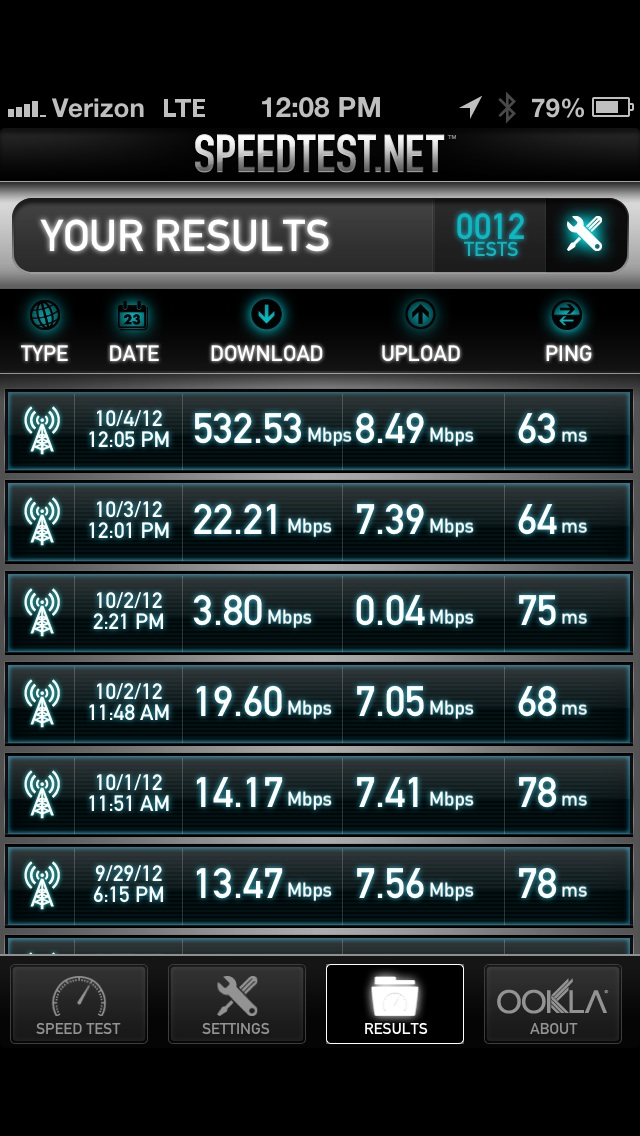640x1136 pixels.
Task: Select the 9/29/12 6:15 PM result
Action: [x=319, y=885]
